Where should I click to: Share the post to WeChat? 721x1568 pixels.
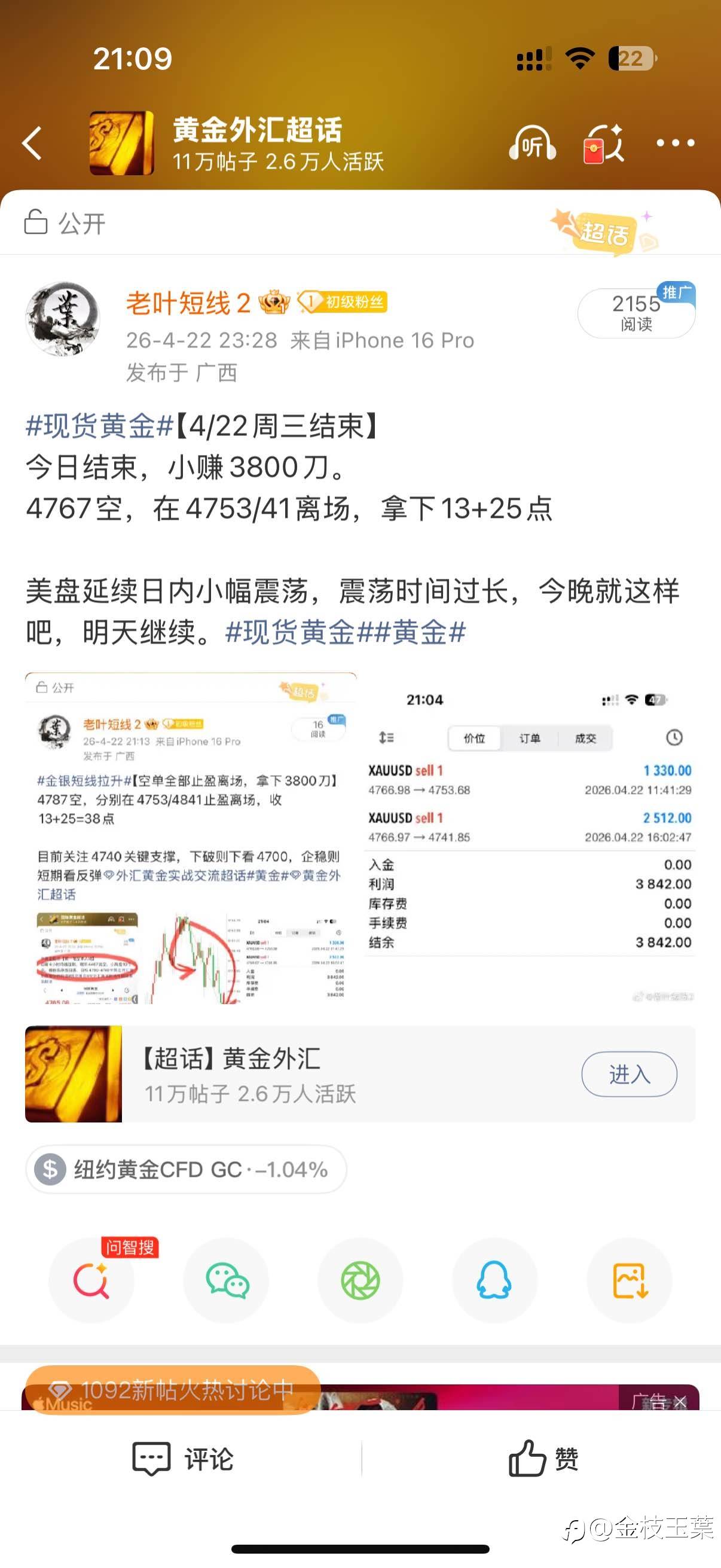point(227,1281)
